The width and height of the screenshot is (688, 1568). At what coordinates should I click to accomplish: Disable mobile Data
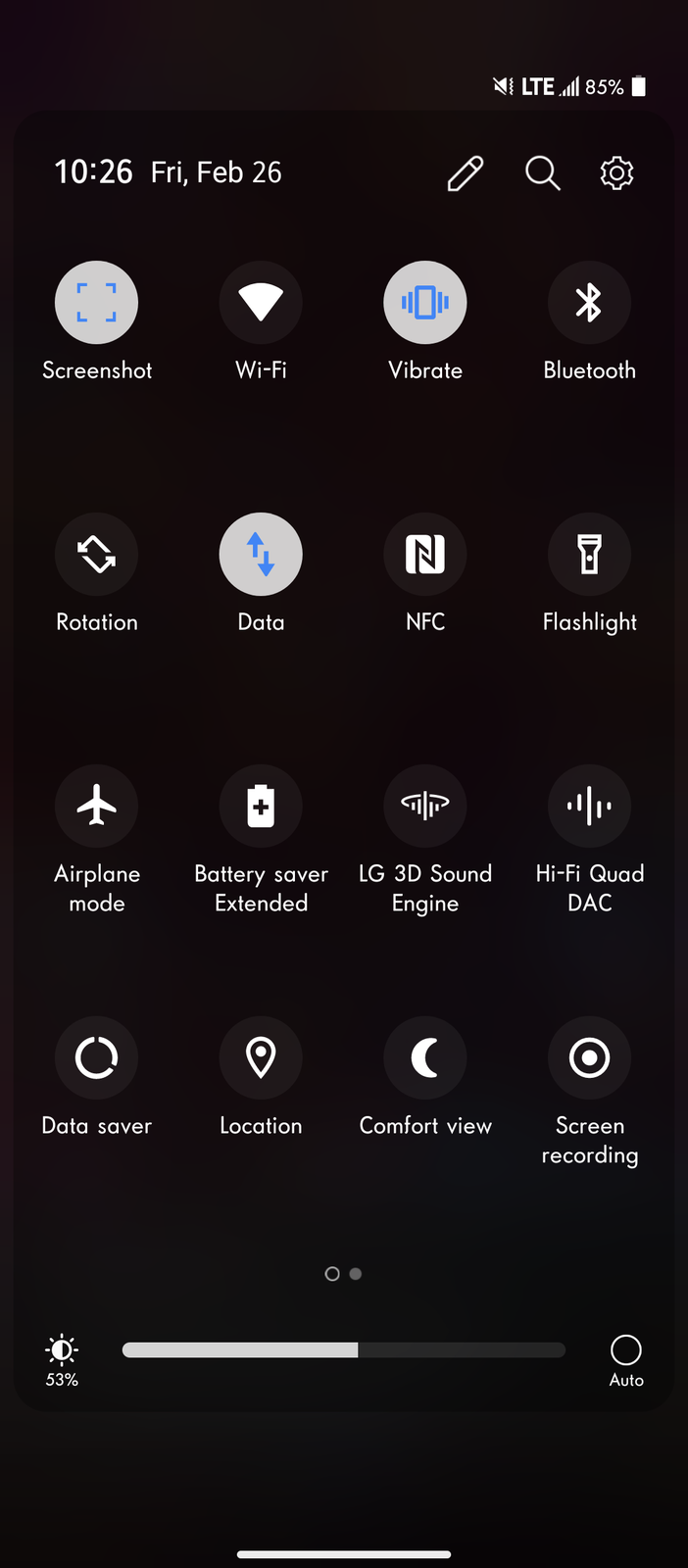[261, 555]
